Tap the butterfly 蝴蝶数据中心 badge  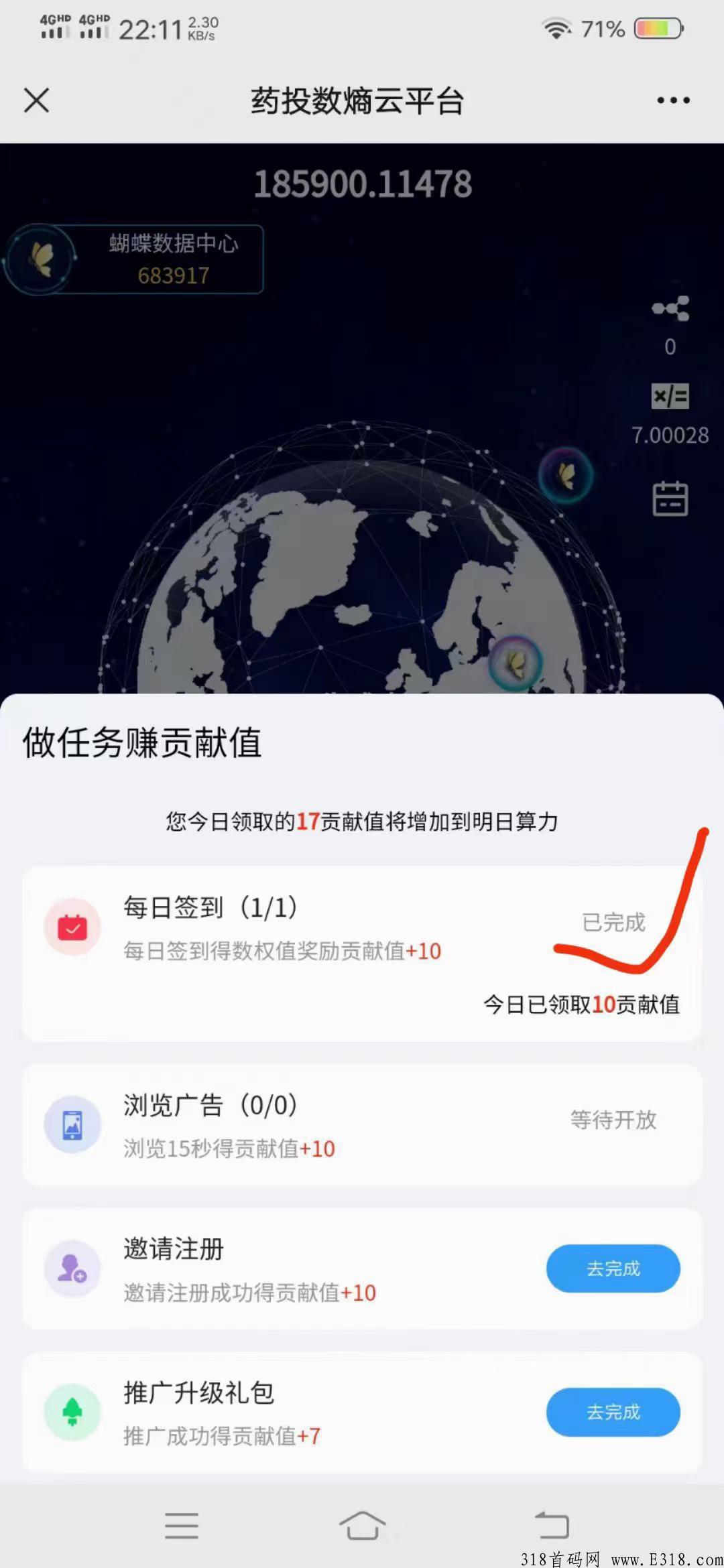(x=134, y=259)
